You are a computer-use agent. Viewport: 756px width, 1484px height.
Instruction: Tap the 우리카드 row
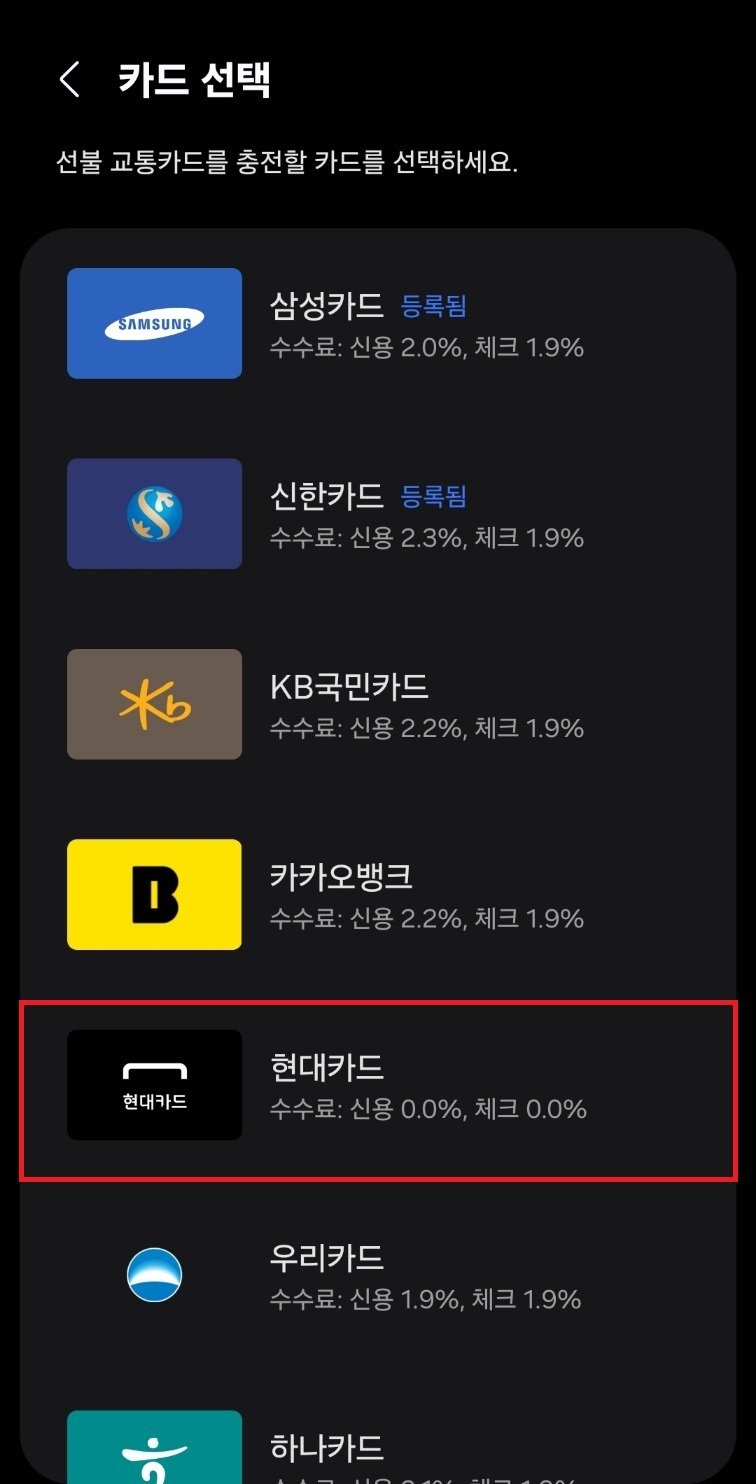(x=378, y=1276)
